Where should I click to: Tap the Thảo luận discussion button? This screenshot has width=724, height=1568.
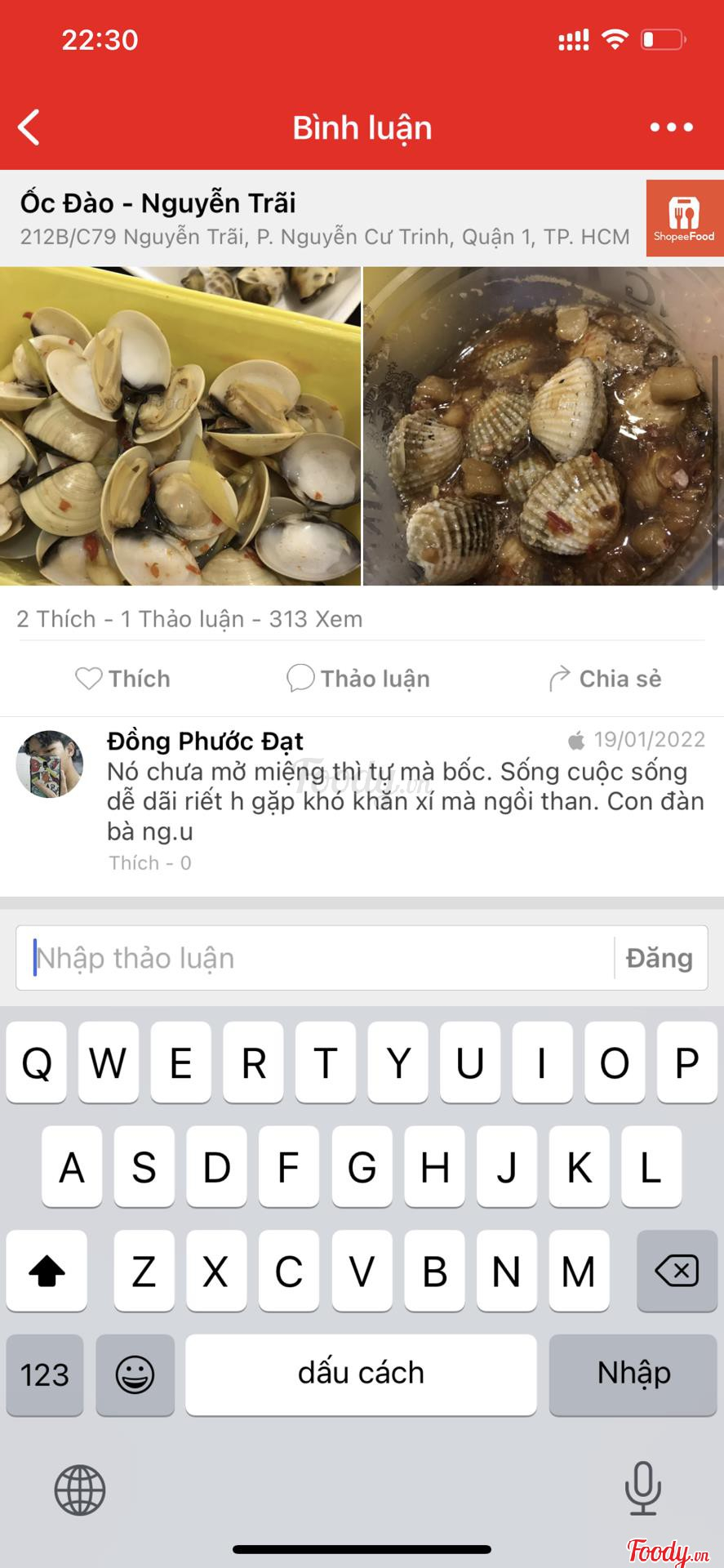[x=359, y=679]
